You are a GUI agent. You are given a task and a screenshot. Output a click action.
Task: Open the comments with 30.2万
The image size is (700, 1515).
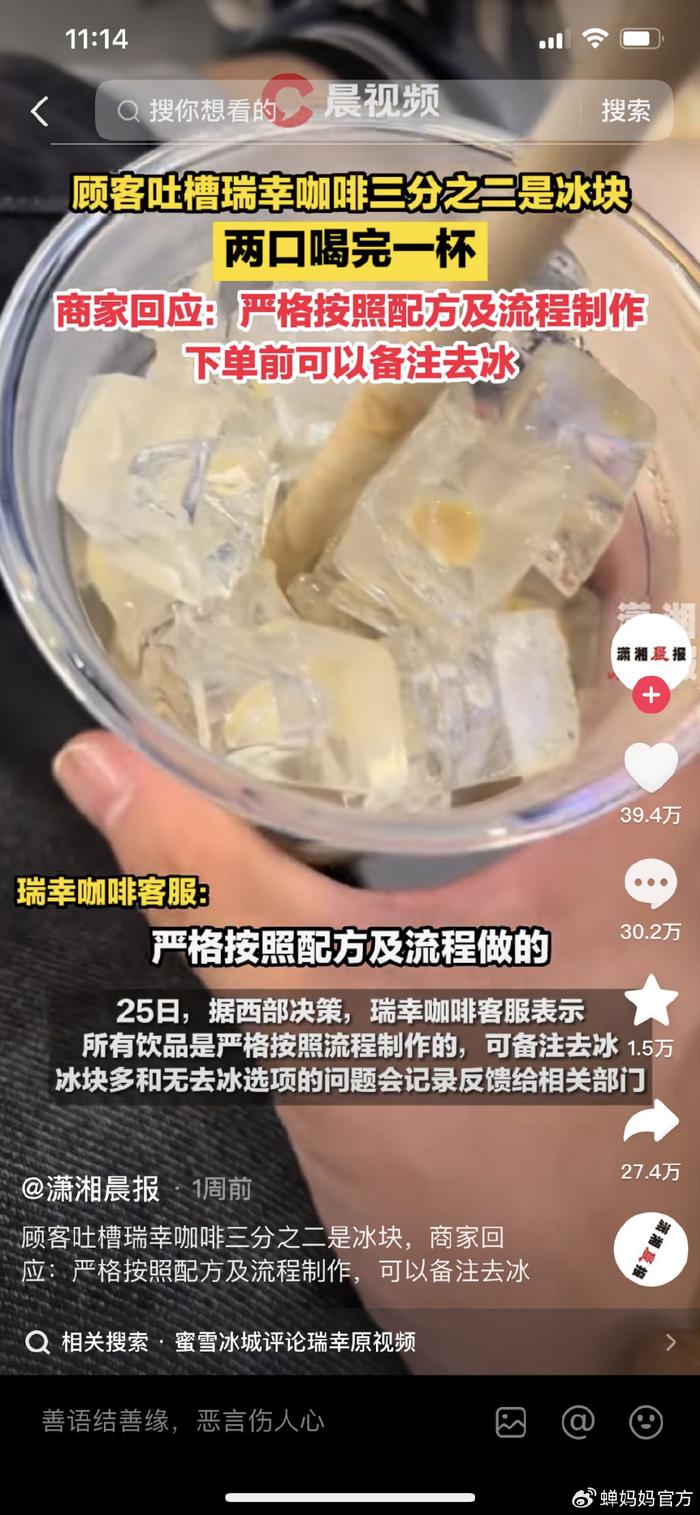tap(651, 885)
